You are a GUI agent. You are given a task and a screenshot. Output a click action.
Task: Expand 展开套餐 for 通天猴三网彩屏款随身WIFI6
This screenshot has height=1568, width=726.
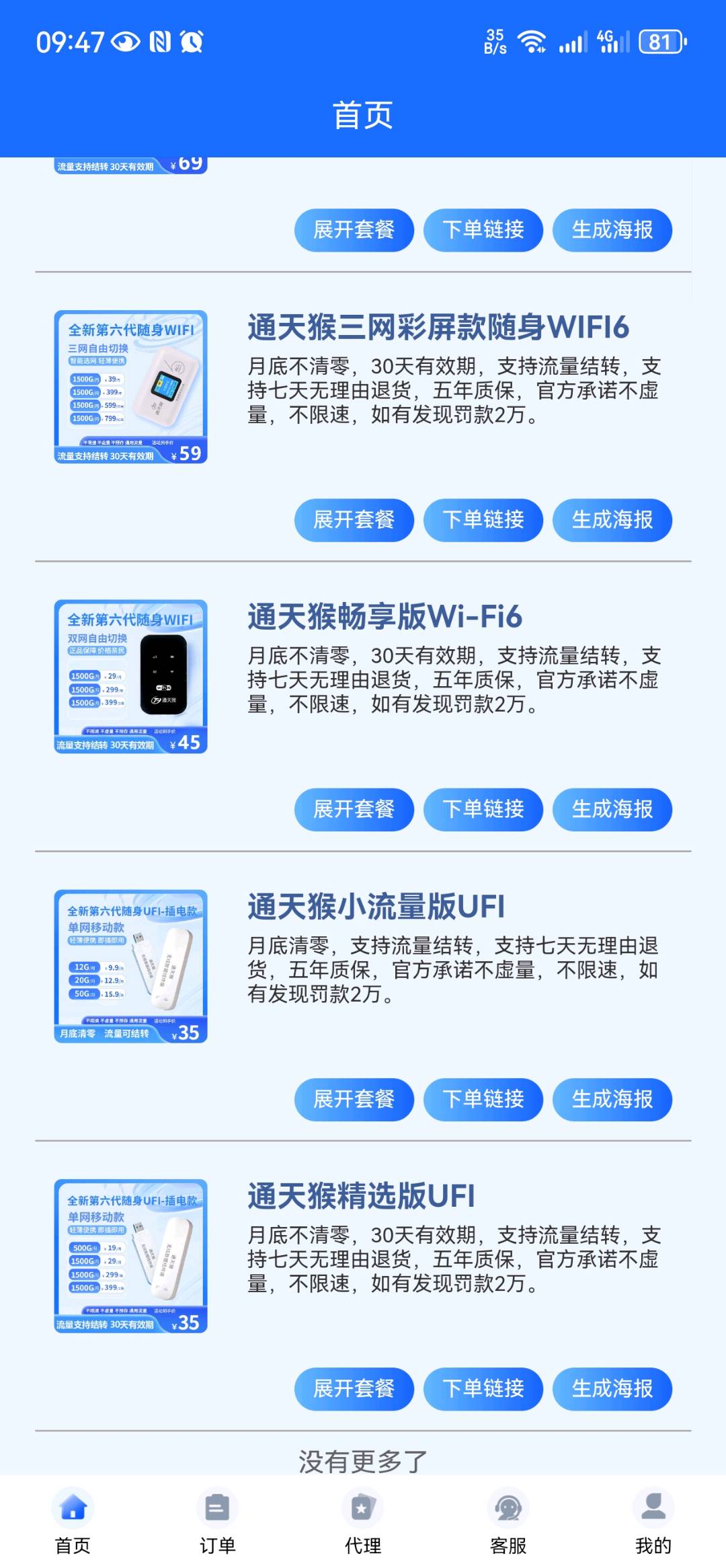coord(354,520)
